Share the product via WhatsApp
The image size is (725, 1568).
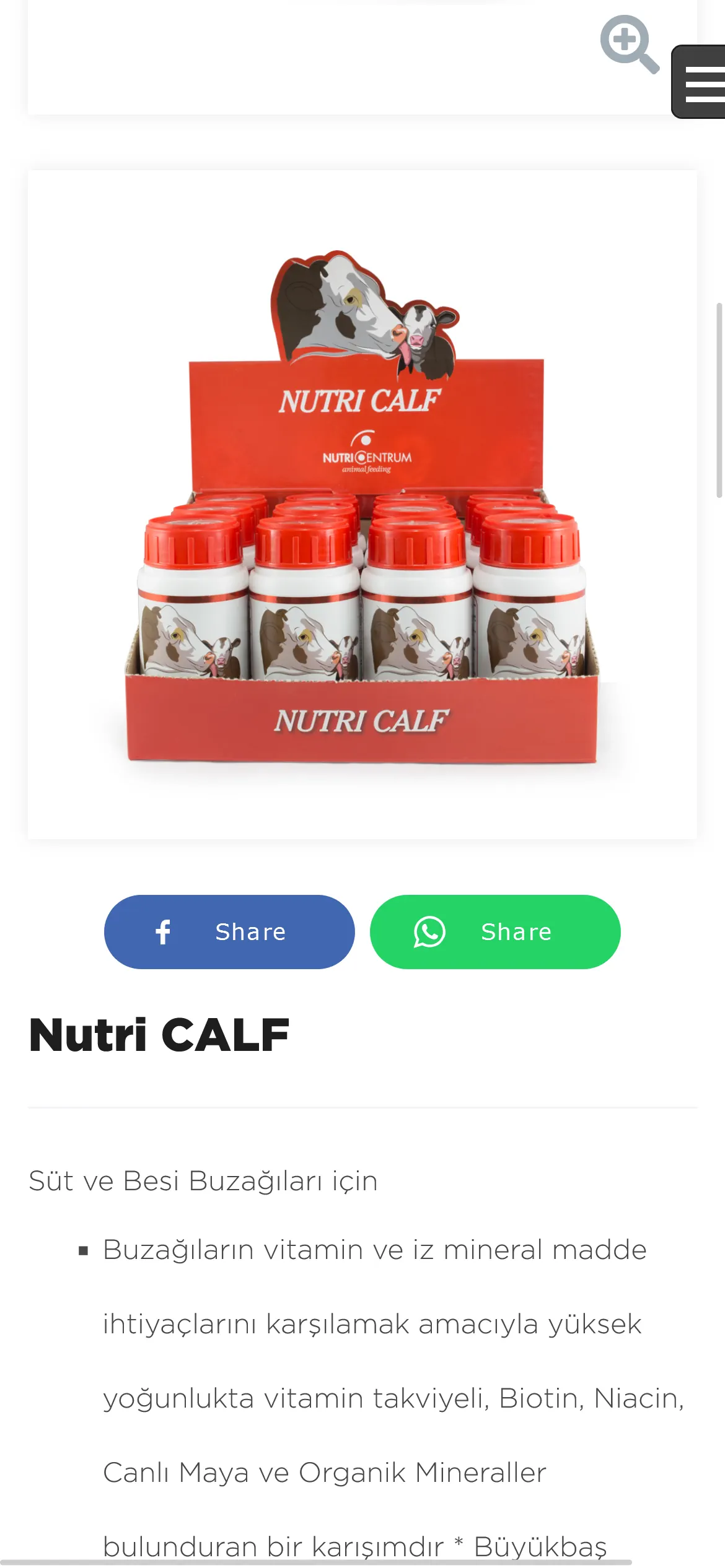[x=494, y=931]
